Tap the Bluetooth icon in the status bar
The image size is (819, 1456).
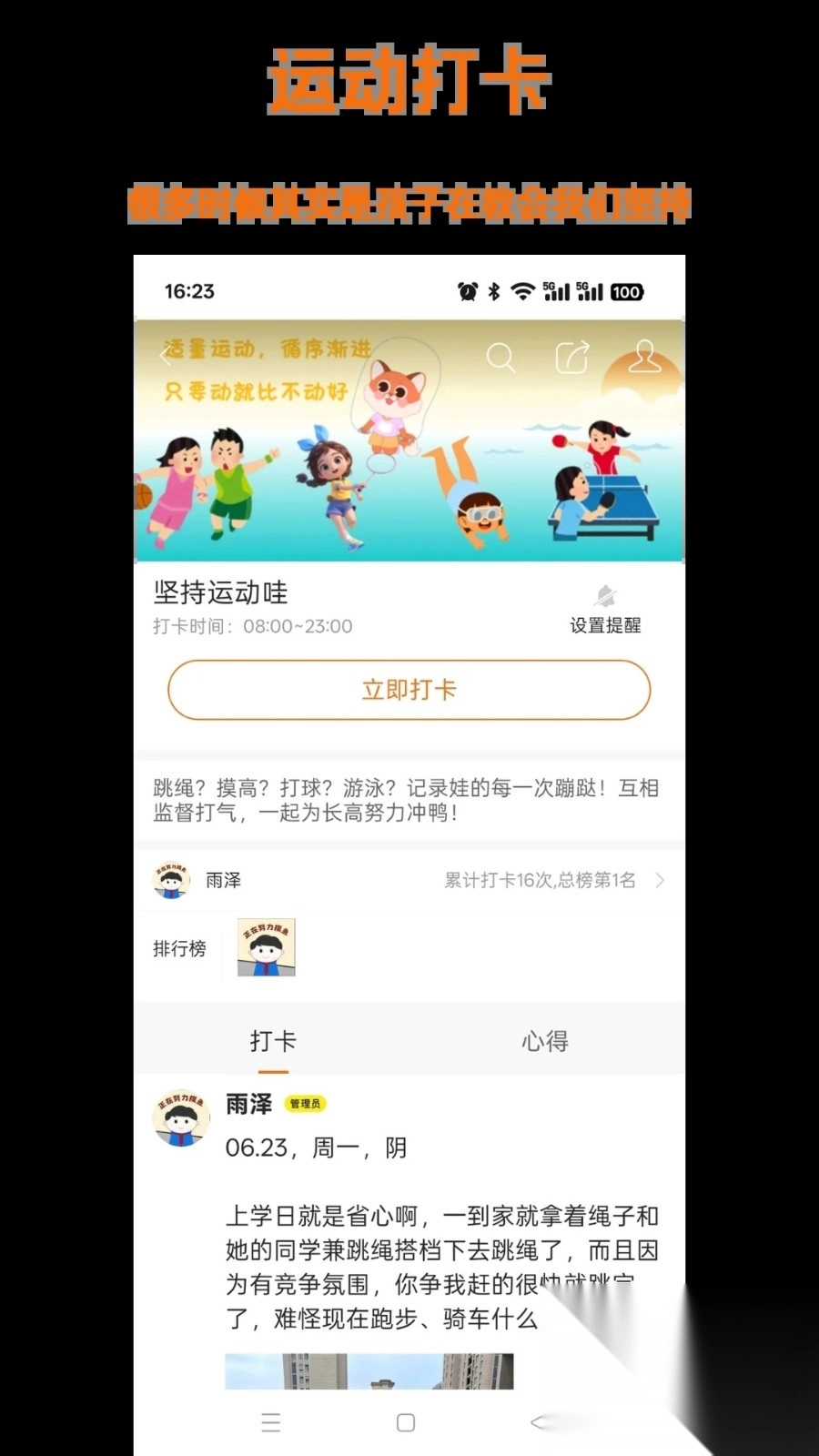pos(492,290)
